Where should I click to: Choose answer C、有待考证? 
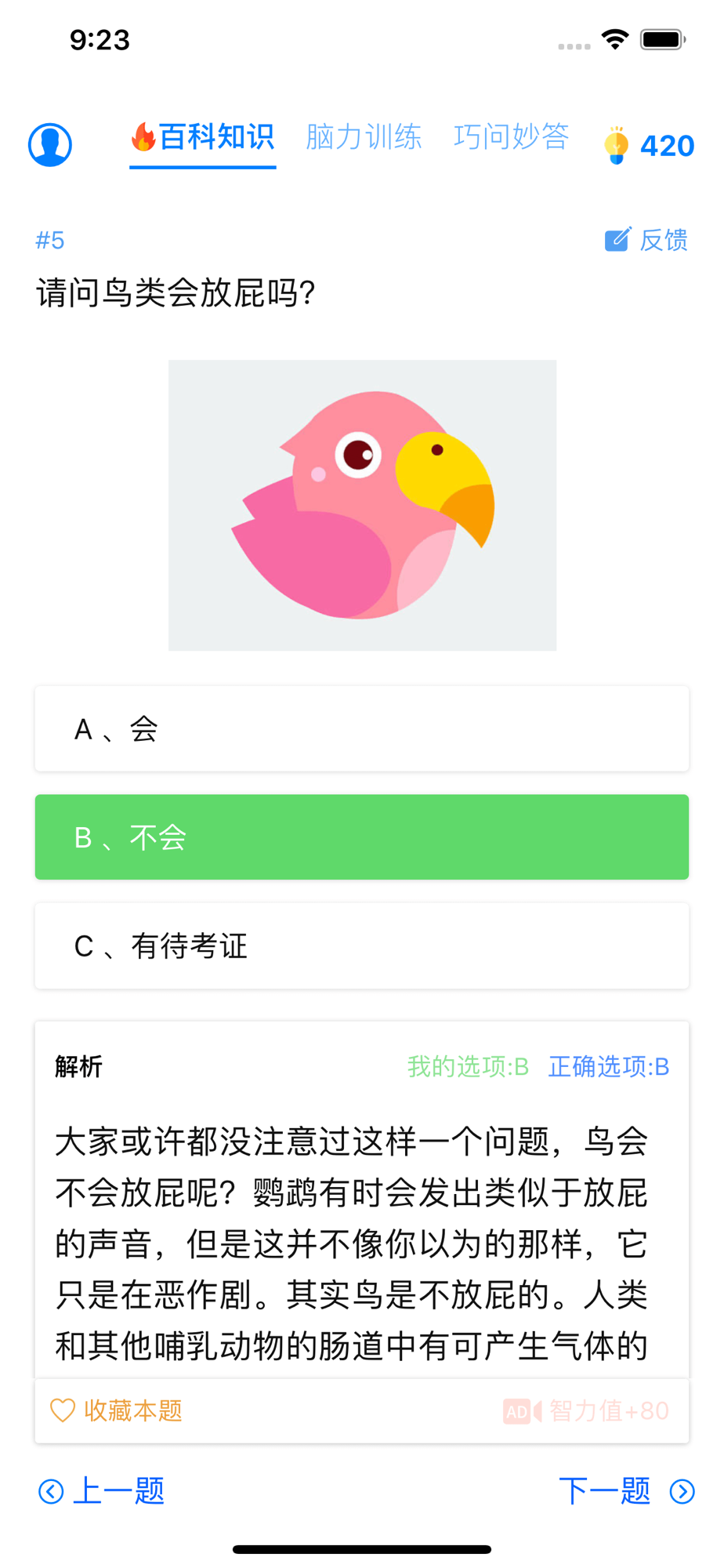362,946
